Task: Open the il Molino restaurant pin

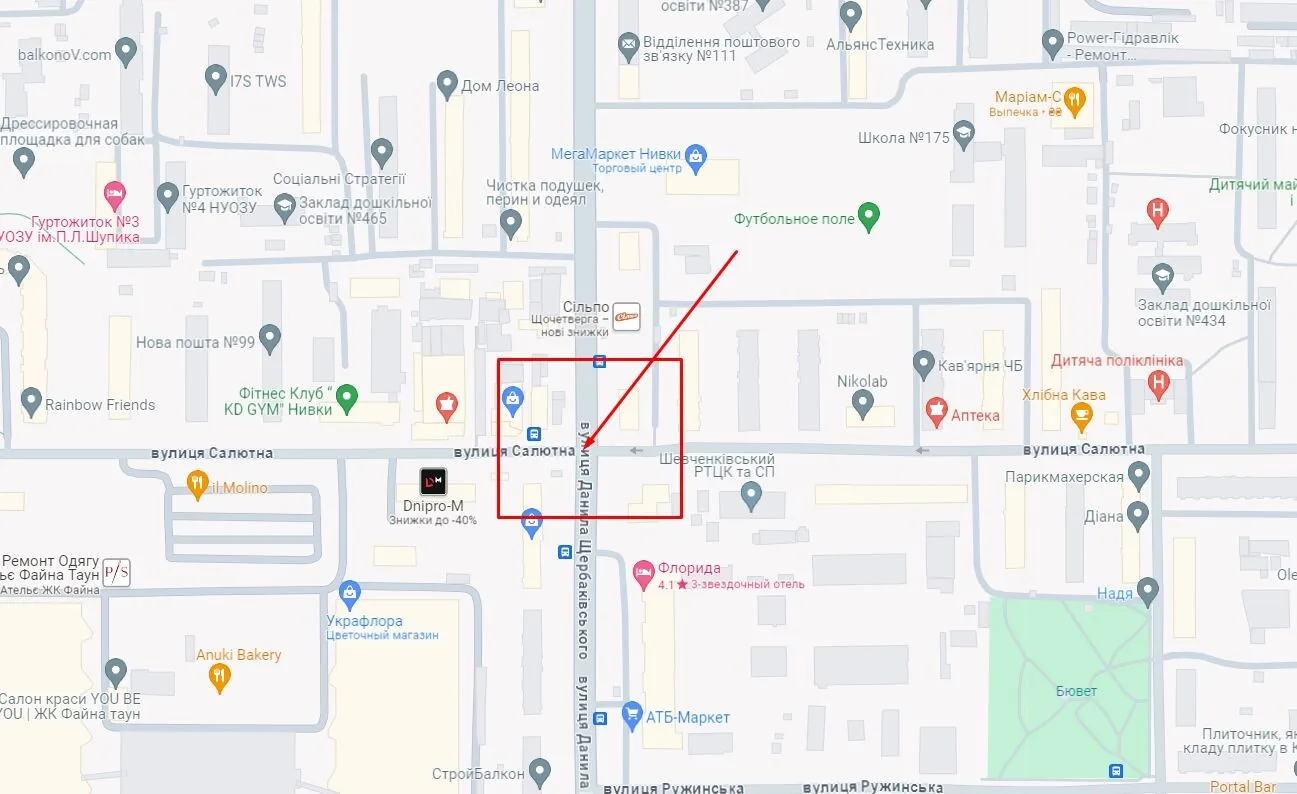Action: 198,484
